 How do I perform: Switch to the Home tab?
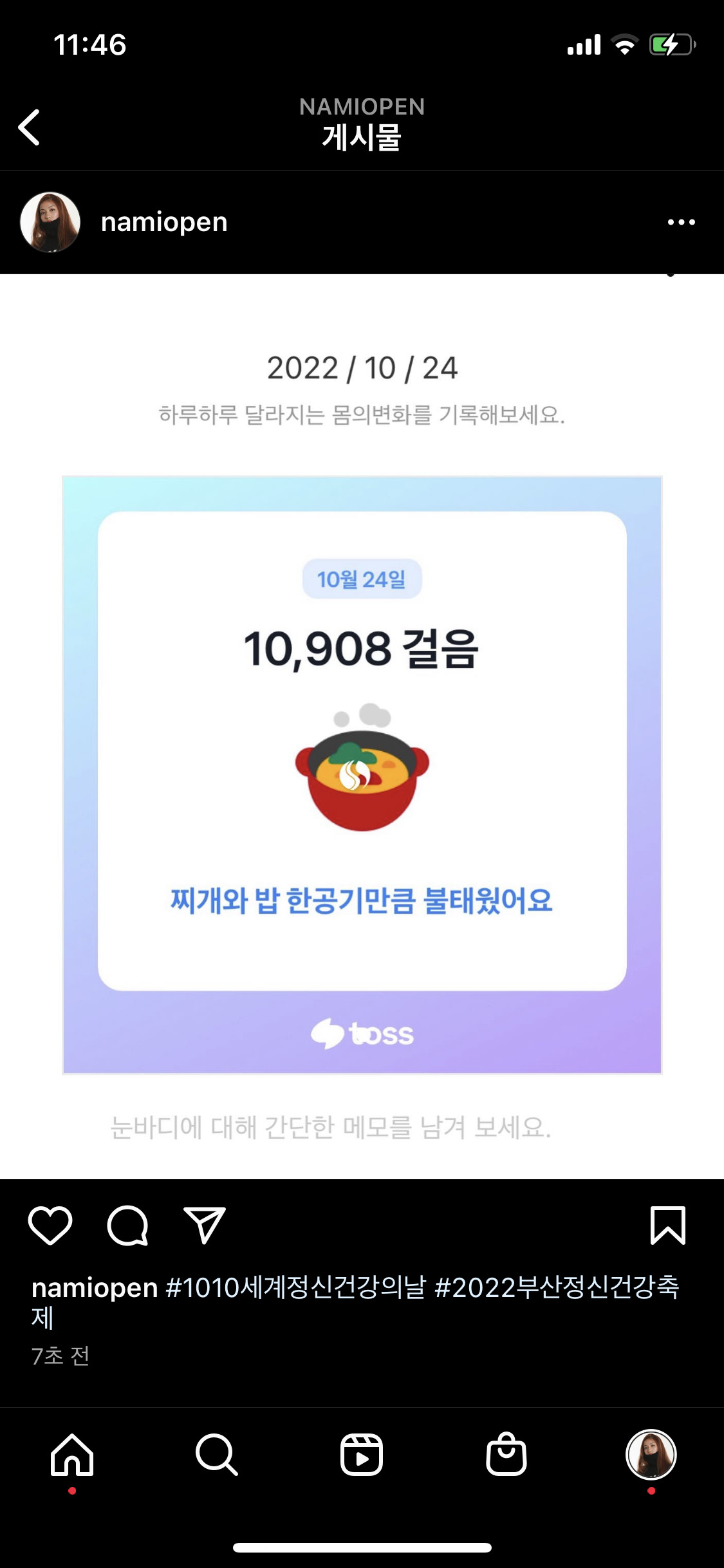tap(72, 1455)
